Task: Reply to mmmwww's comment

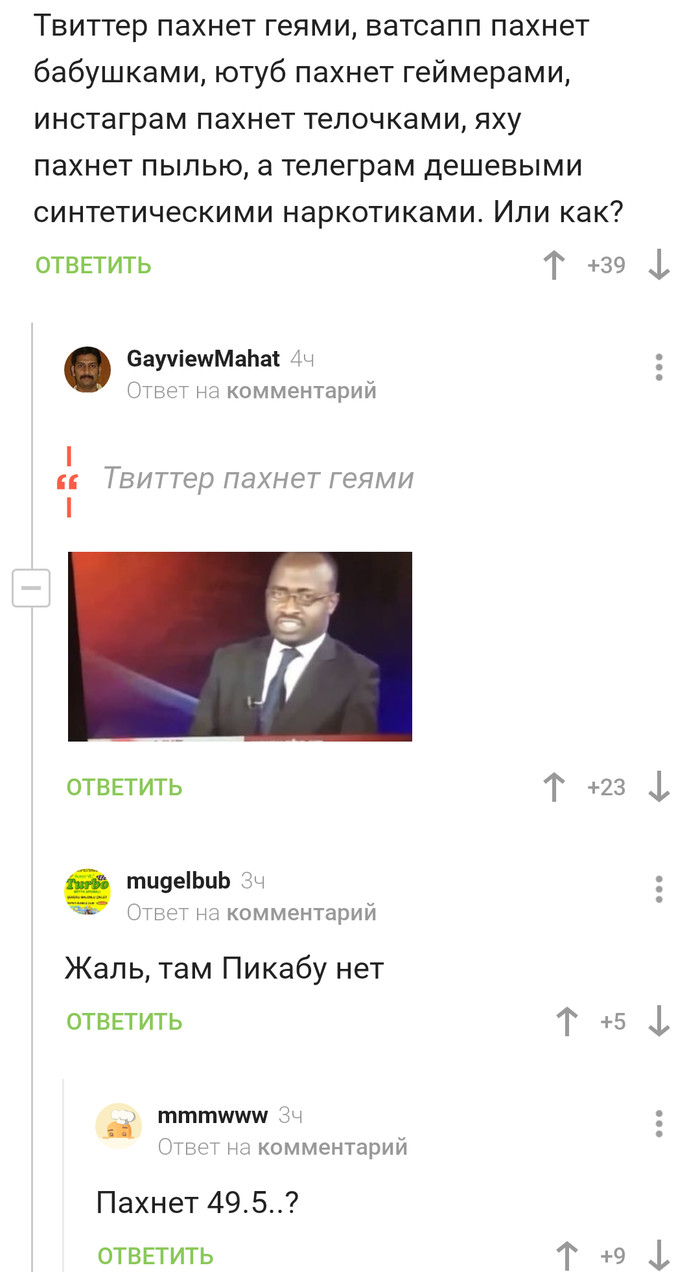Action: (155, 1255)
